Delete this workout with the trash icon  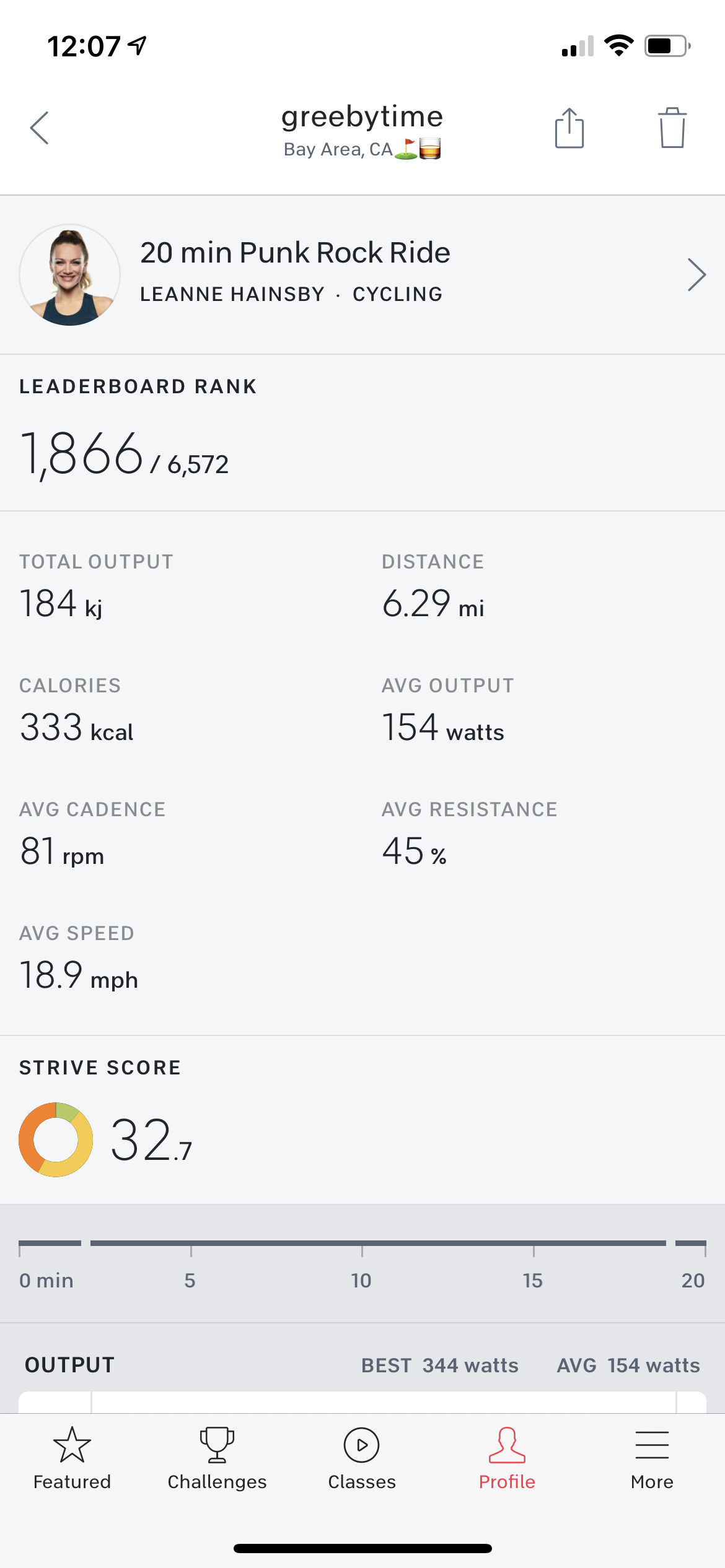pyautogui.click(x=672, y=128)
